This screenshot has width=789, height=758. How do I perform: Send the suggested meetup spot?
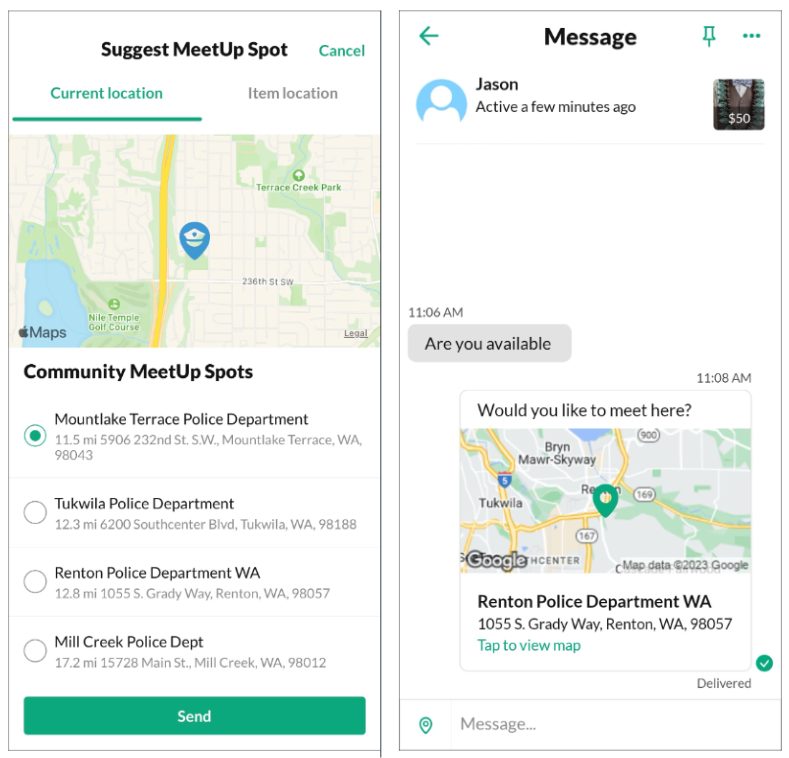[x=194, y=716]
